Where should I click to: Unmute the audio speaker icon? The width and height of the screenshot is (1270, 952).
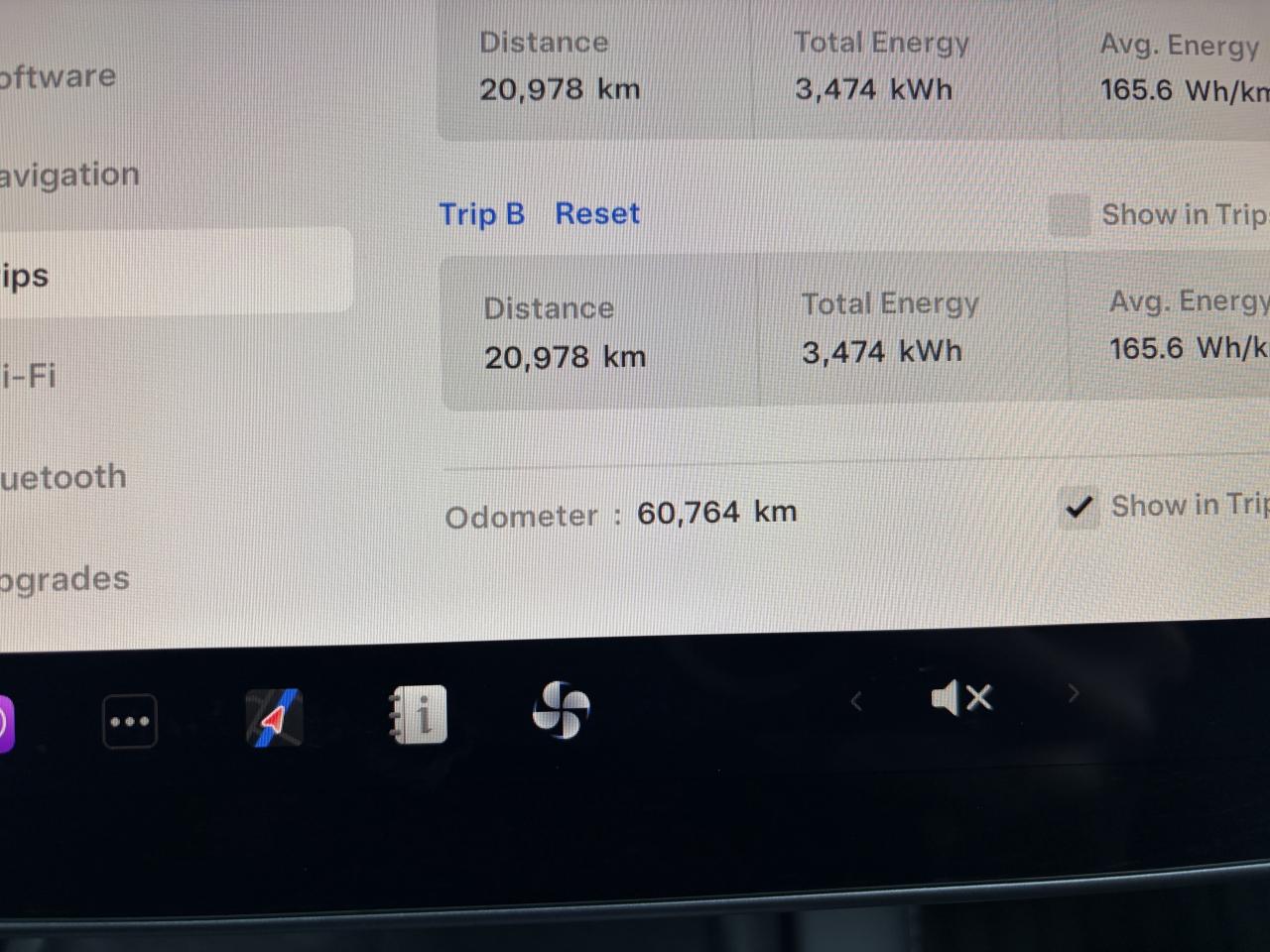(x=960, y=698)
